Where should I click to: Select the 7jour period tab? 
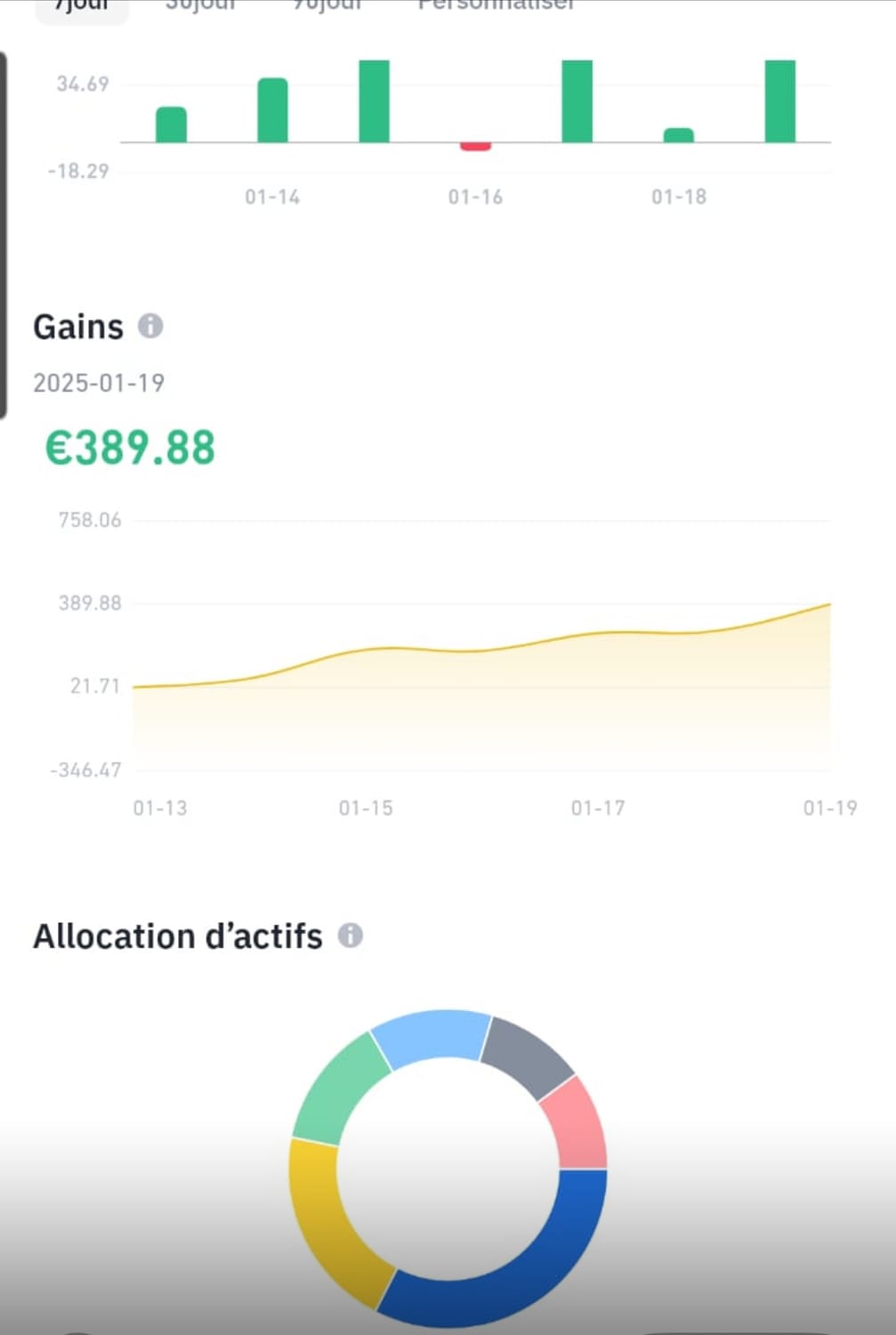pos(82,5)
